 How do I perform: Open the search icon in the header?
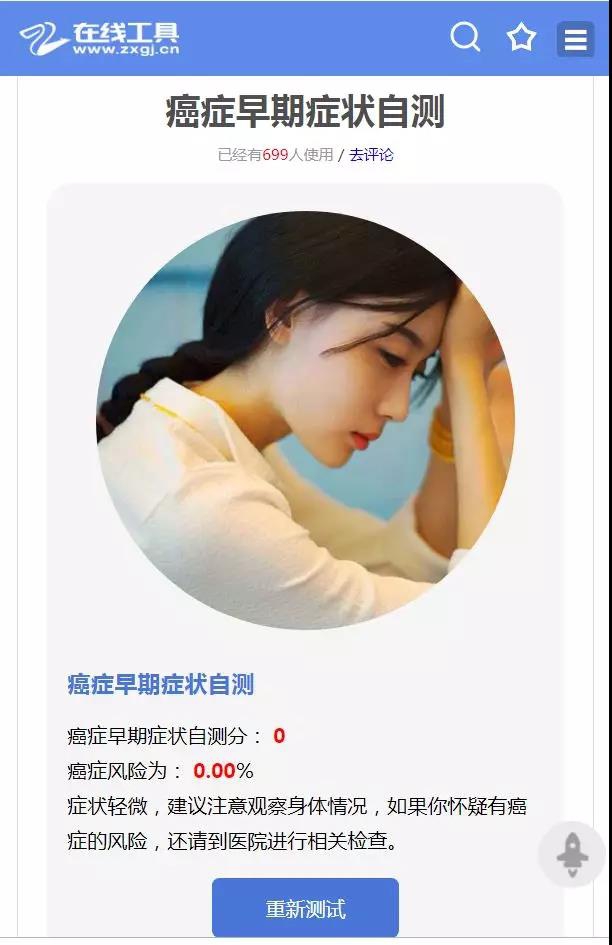pyautogui.click(x=465, y=38)
